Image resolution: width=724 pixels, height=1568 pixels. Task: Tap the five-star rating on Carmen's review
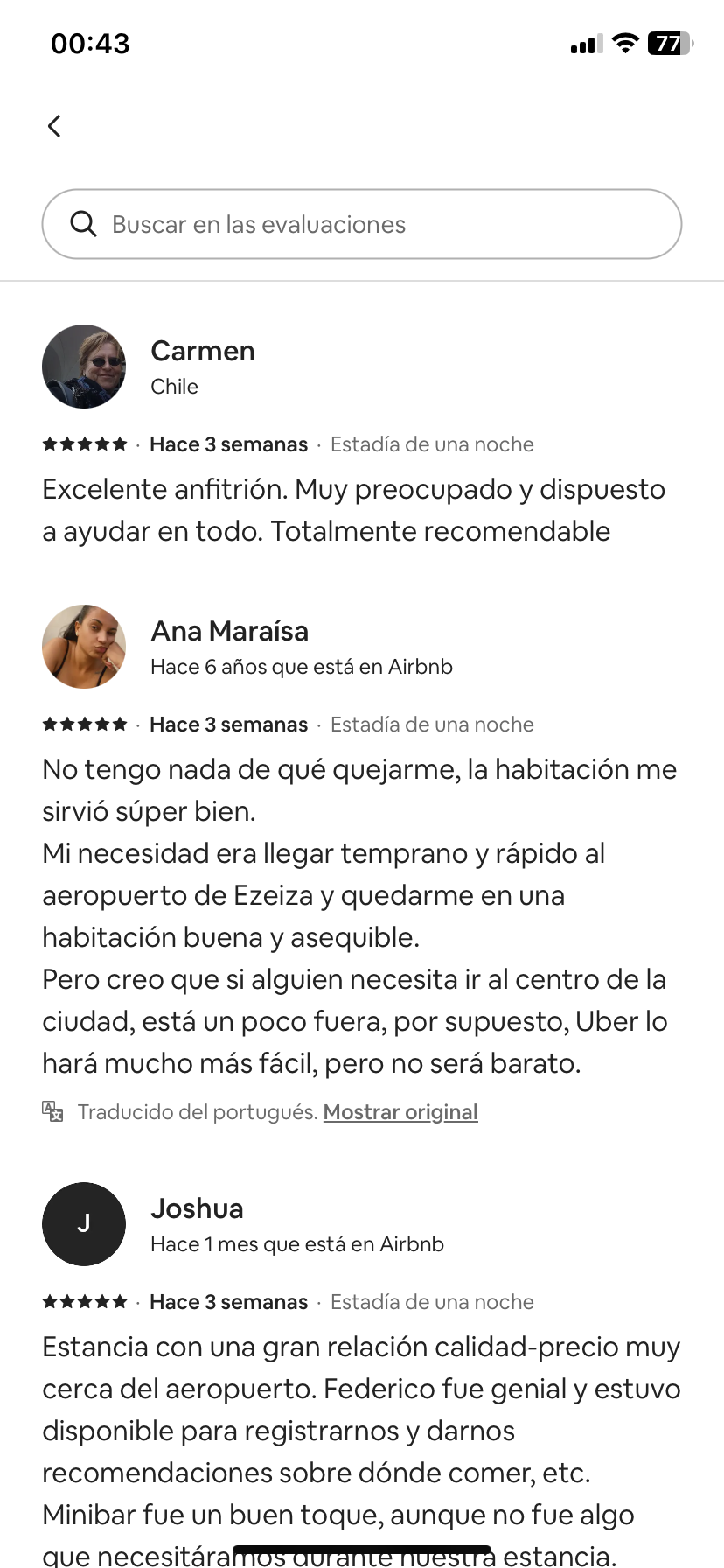click(84, 444)
